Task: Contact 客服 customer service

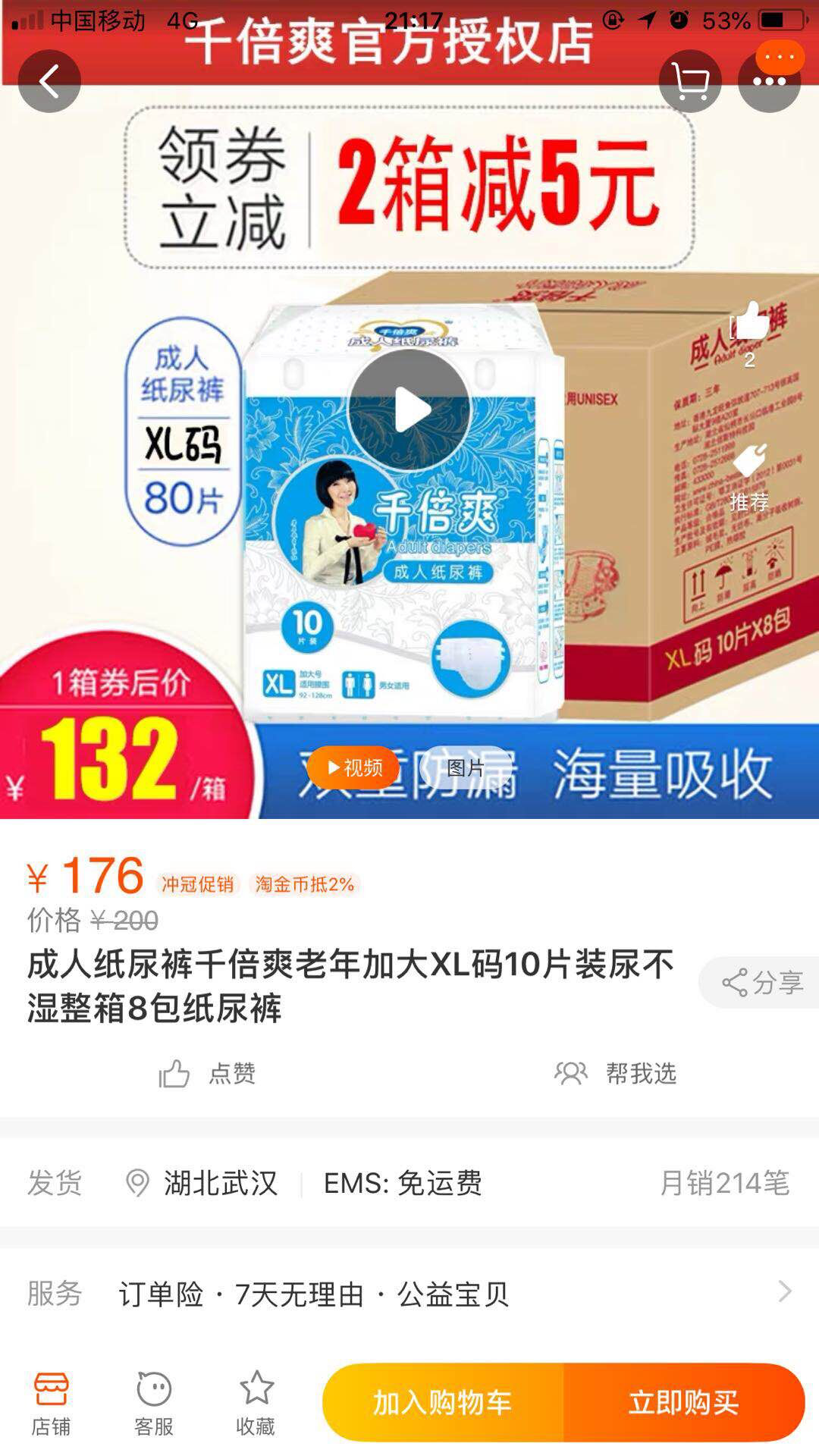Action: [x=154, y=1403]
